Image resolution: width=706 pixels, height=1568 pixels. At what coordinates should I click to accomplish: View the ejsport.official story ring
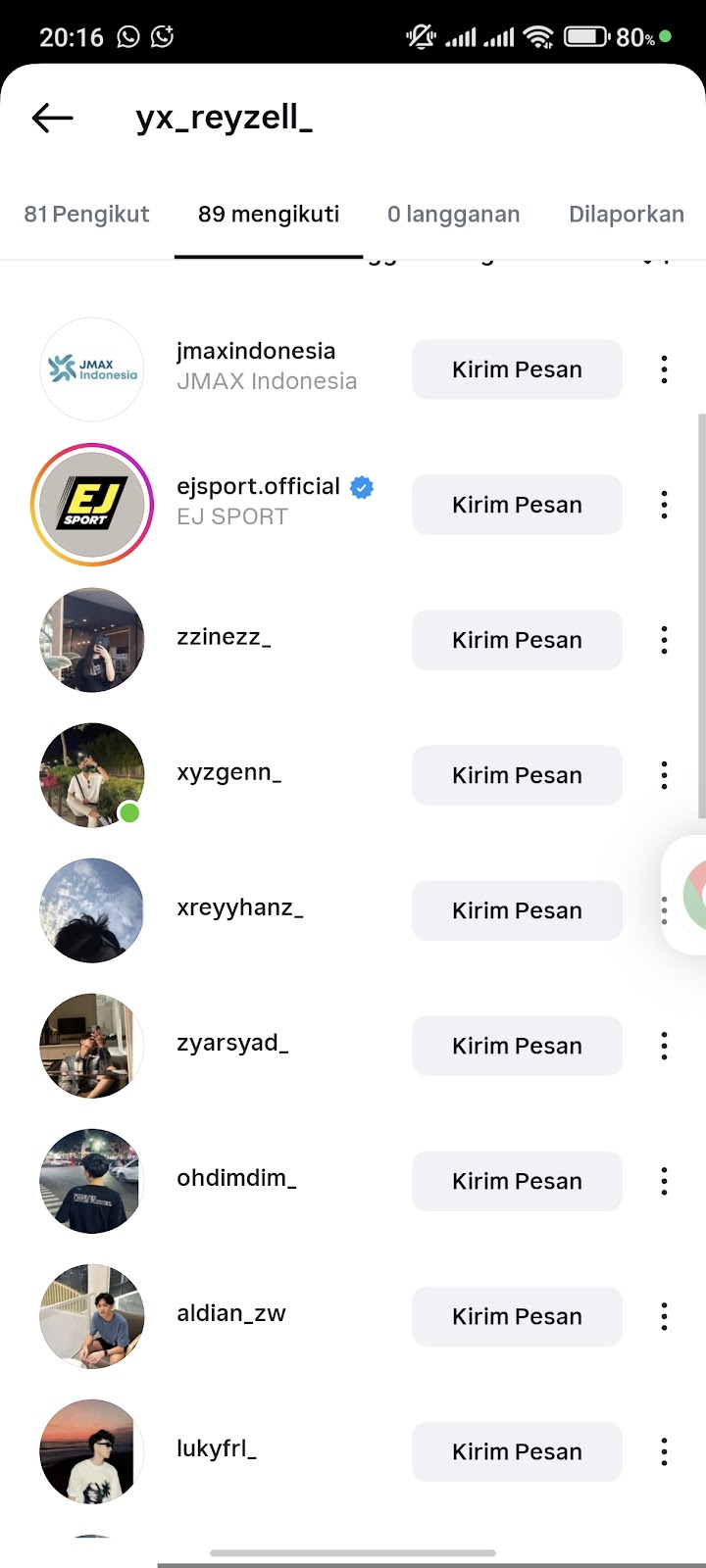tap(92, 505)
